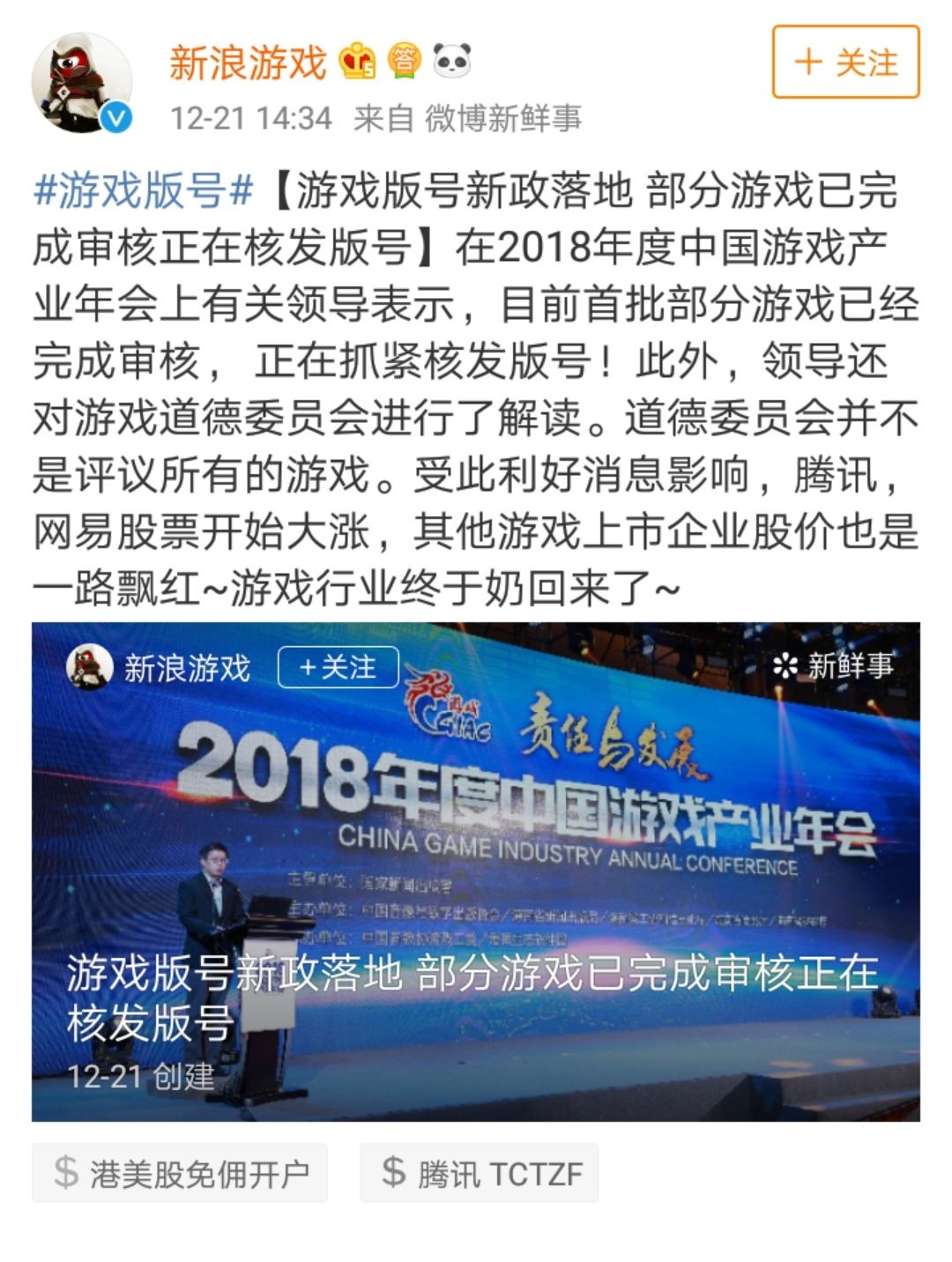The height and width of the screenshot is (1262, 952).
Task: Open the #游戏版号# hashtag topic
Action: pos(144,190)
